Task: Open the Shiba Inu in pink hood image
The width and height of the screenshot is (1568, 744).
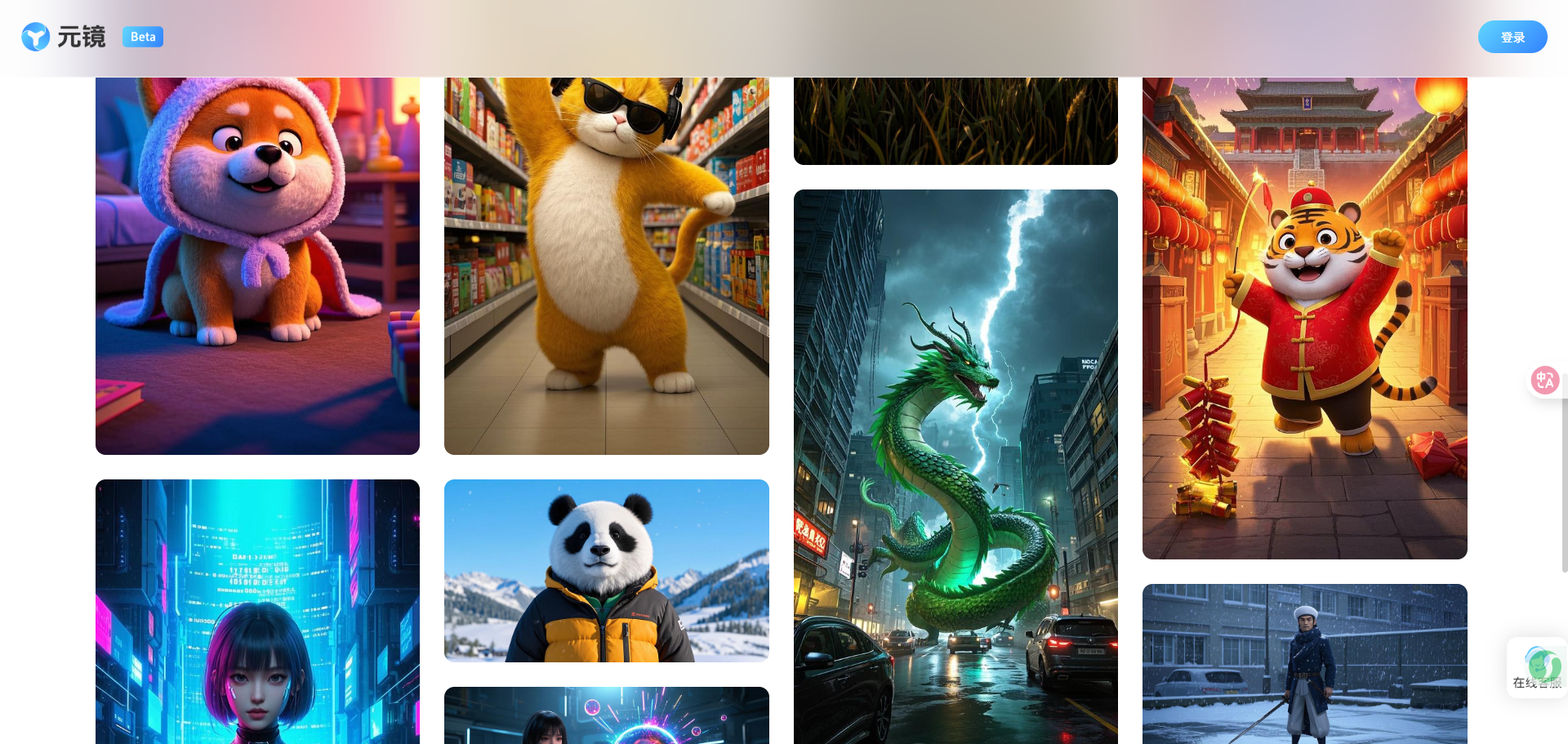Action: pos(257,265)
